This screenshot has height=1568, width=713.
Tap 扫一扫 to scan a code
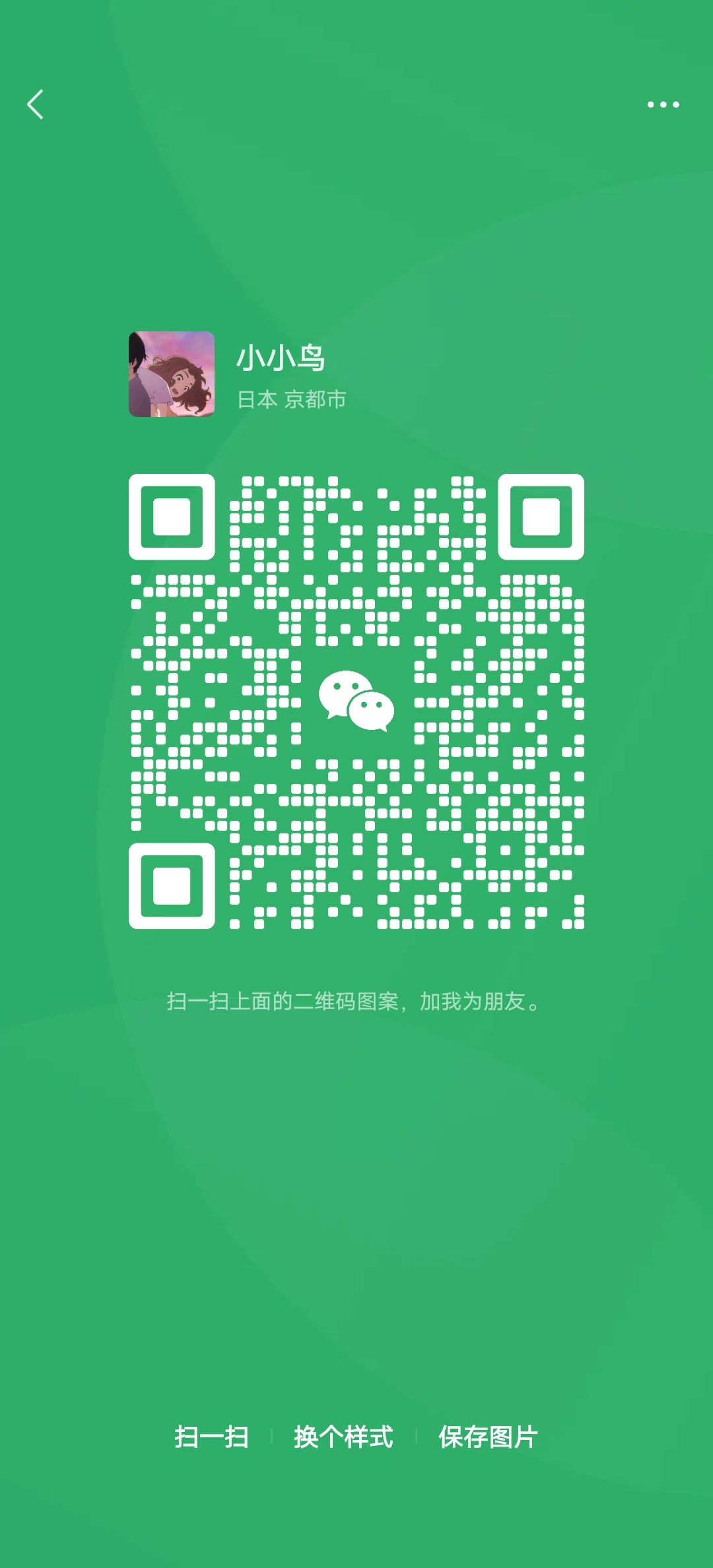click(211, 1437)
